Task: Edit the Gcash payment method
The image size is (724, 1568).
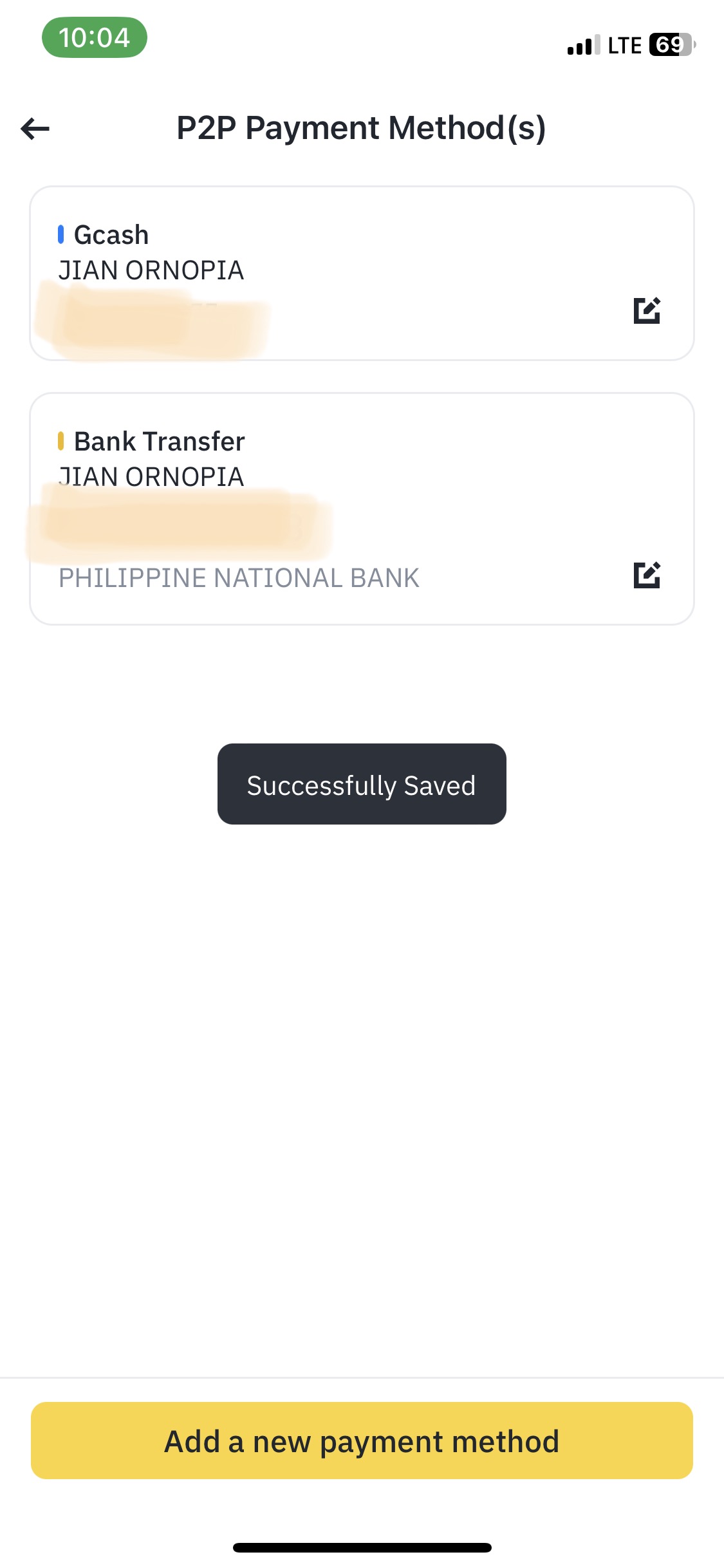Action: [646, 310]
